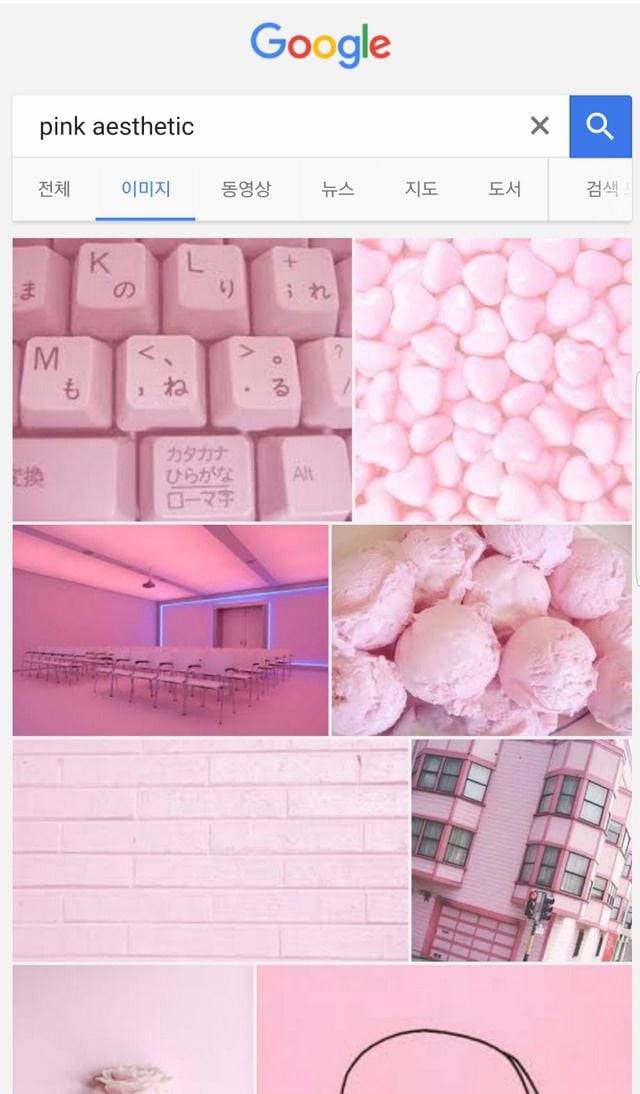Open the pink building image
This screenshot has height=1094, width=640.
pyautogui.click(x=521, y=850)
